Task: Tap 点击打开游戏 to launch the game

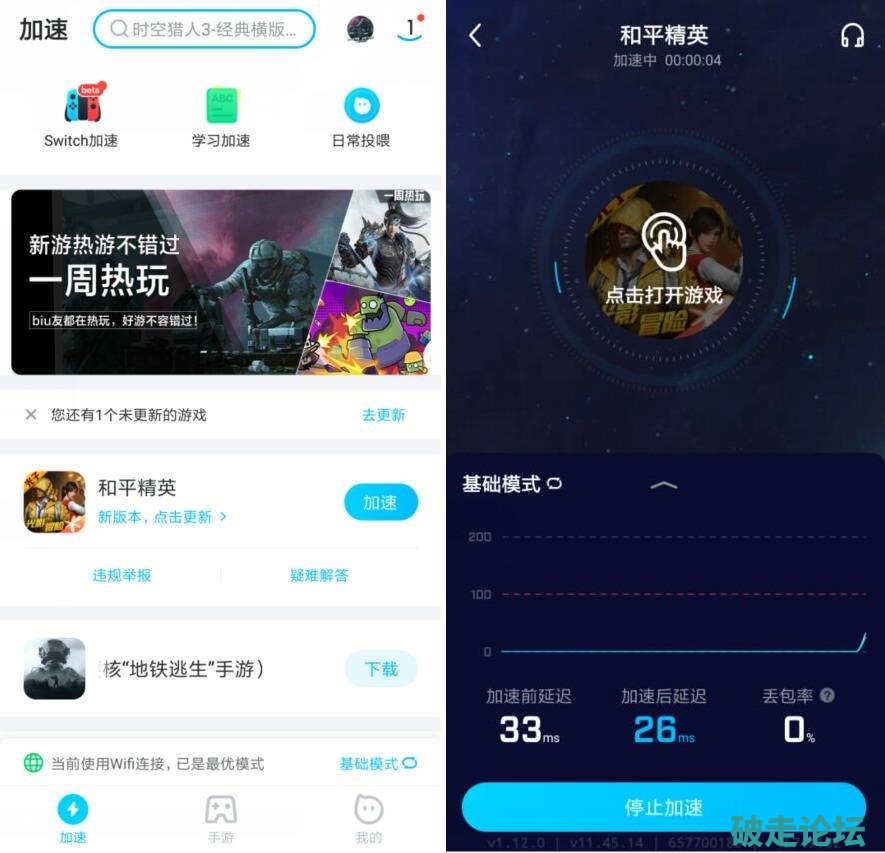Action: coord(664,258)
